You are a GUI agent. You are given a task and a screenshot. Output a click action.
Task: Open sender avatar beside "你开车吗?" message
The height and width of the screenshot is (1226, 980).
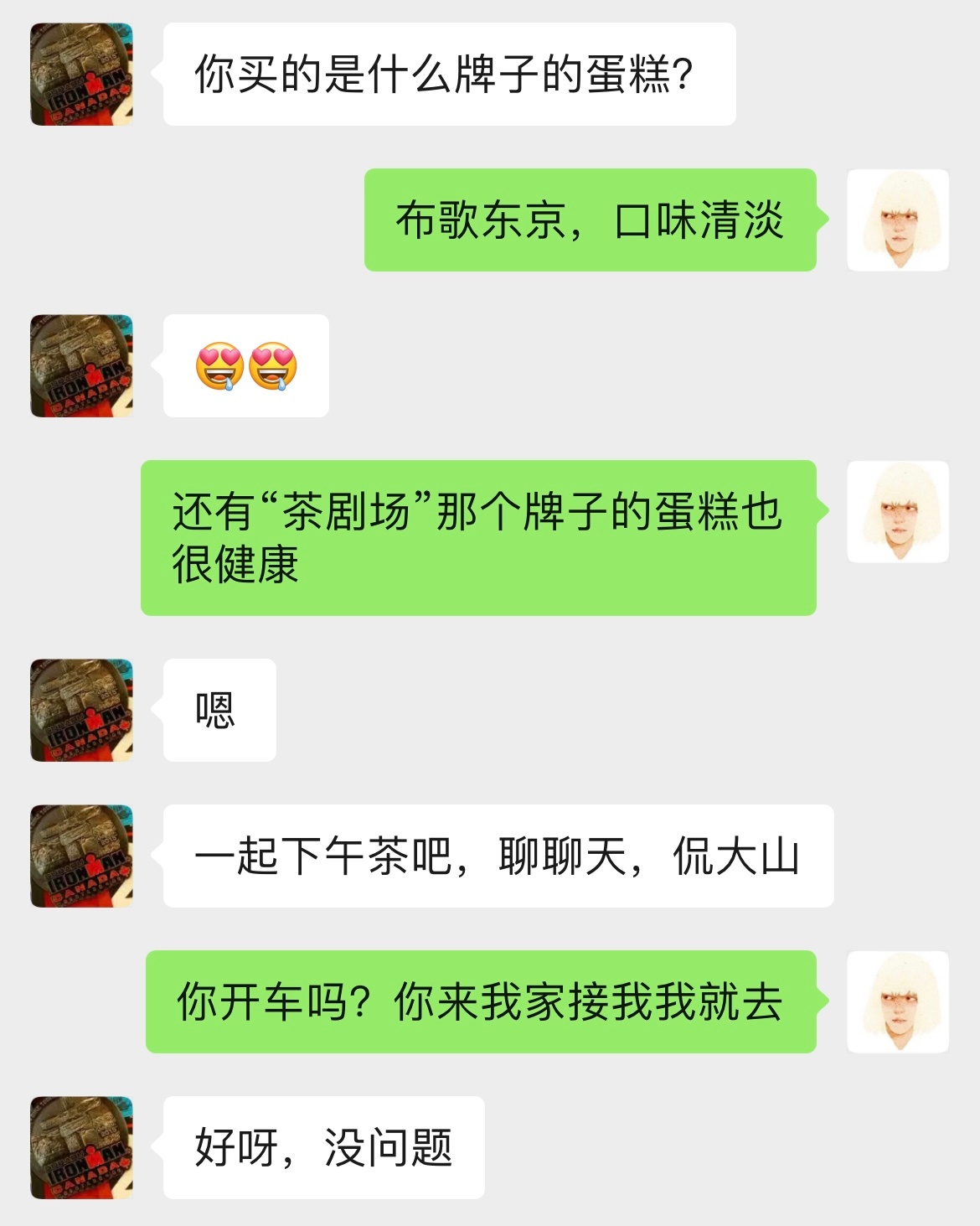pyautogui.click(x=897, y=1001)
